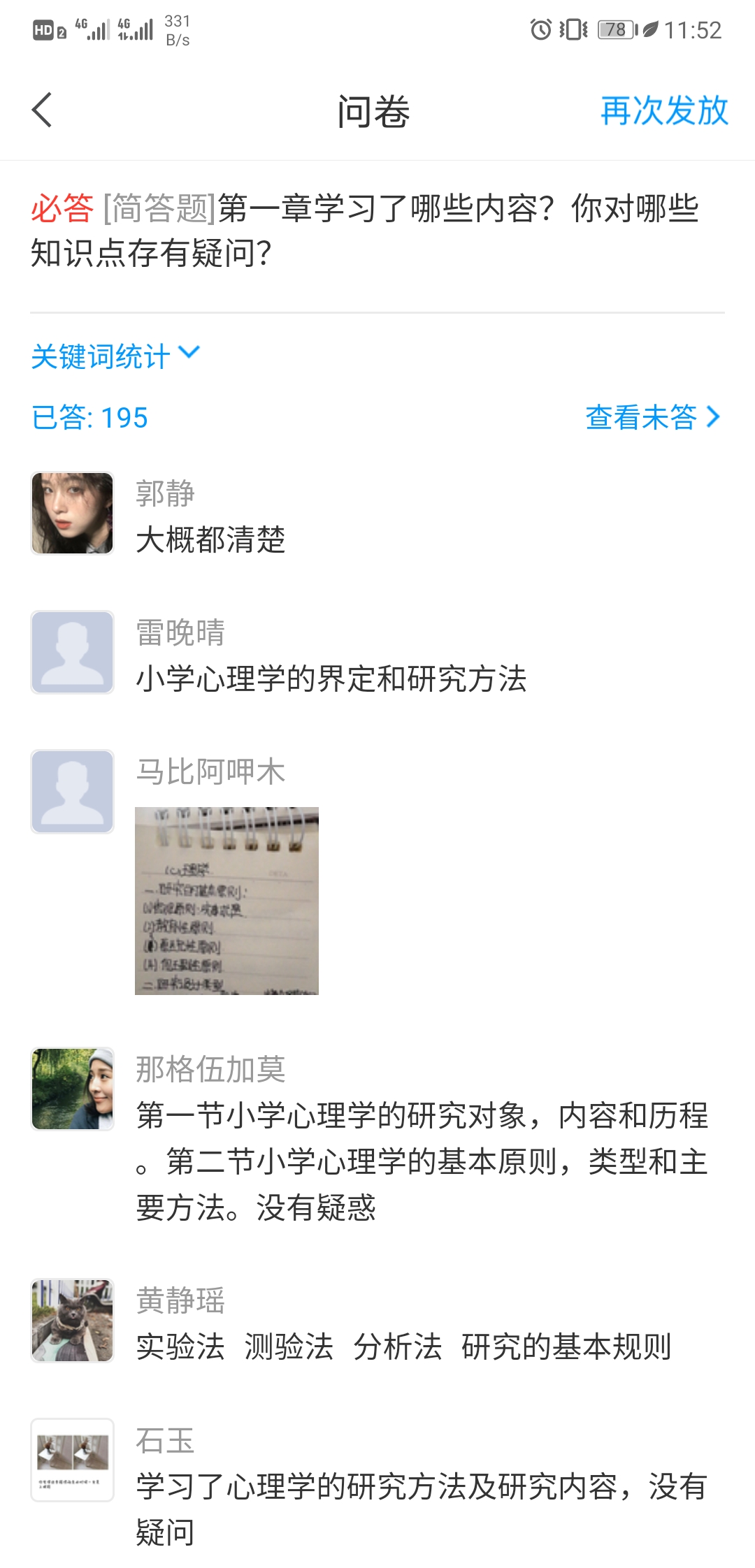Image resolution: width=755 pixels, height=1568 pixels.
Task: Go back using the top-left arrow
Action: pyautogui.click(x=42, y=110)
